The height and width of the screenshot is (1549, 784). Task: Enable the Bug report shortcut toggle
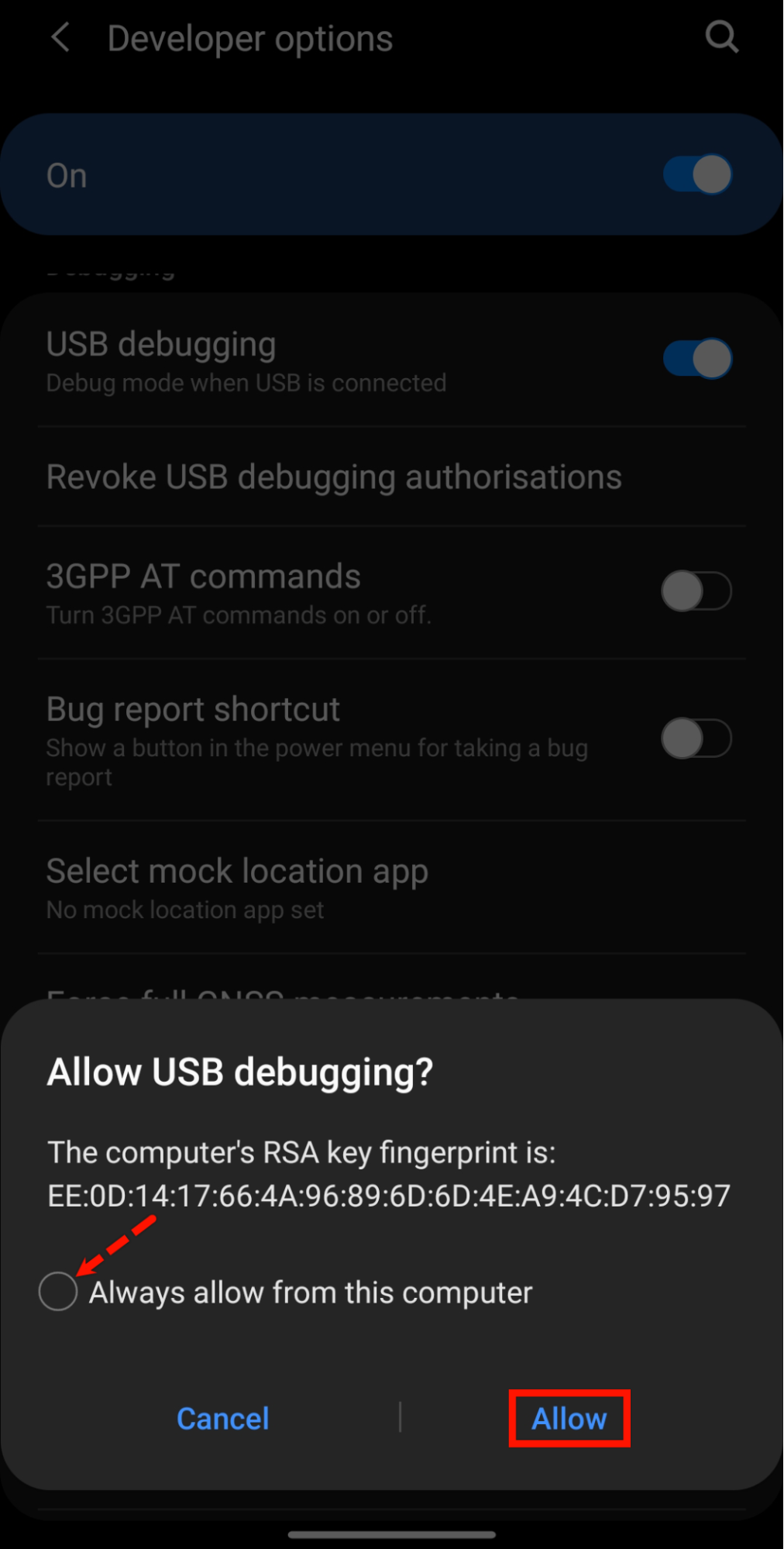click(x=696, y=738)
